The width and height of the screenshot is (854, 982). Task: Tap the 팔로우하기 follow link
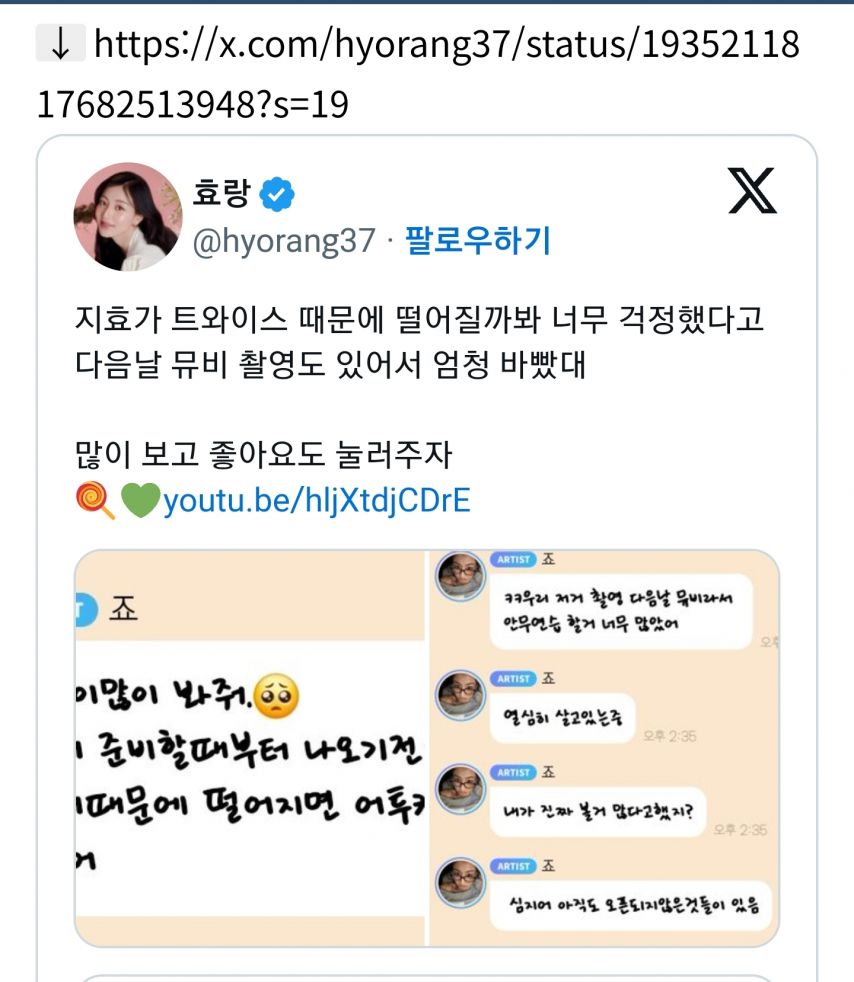click(x=478, y=241)
